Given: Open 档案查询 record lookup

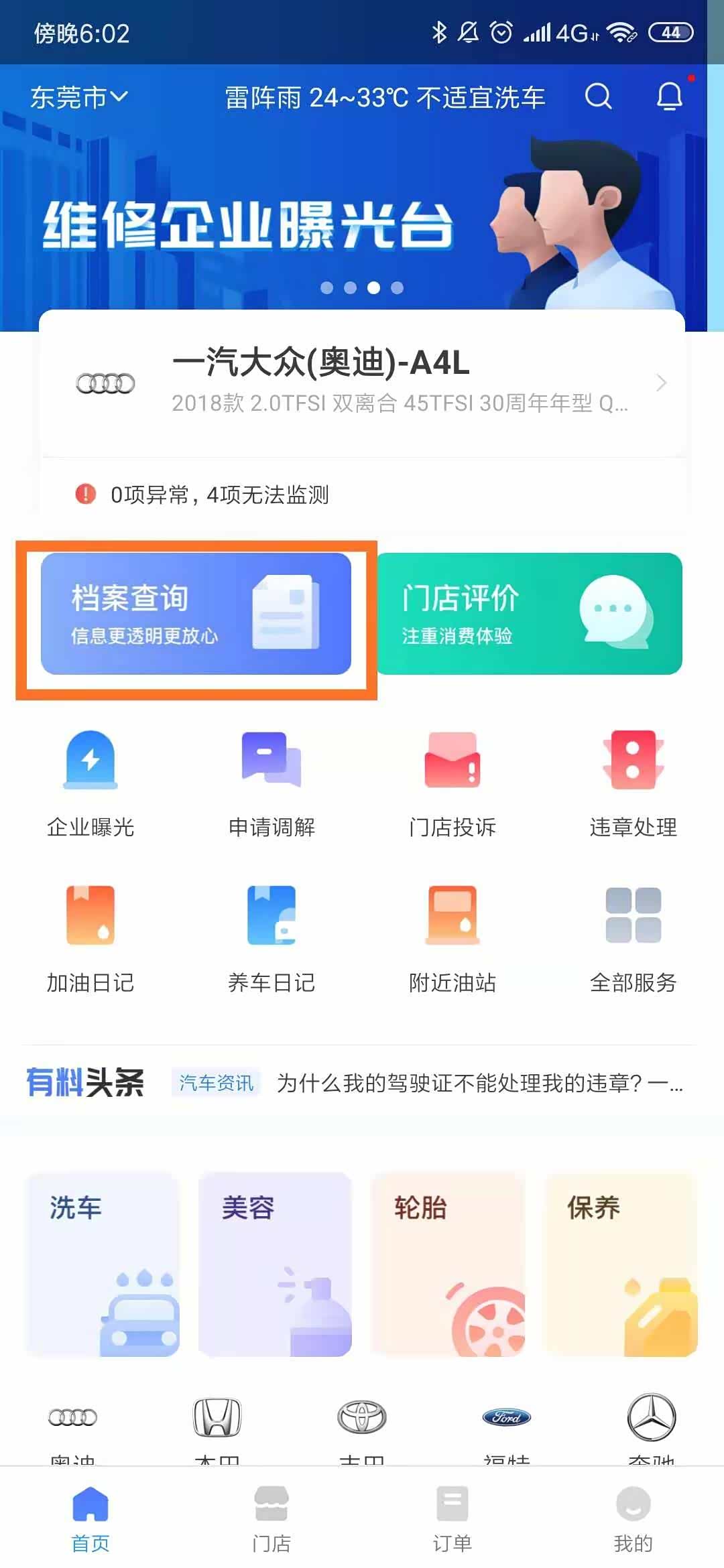Looking at the screenshot, I should (196, 613).
